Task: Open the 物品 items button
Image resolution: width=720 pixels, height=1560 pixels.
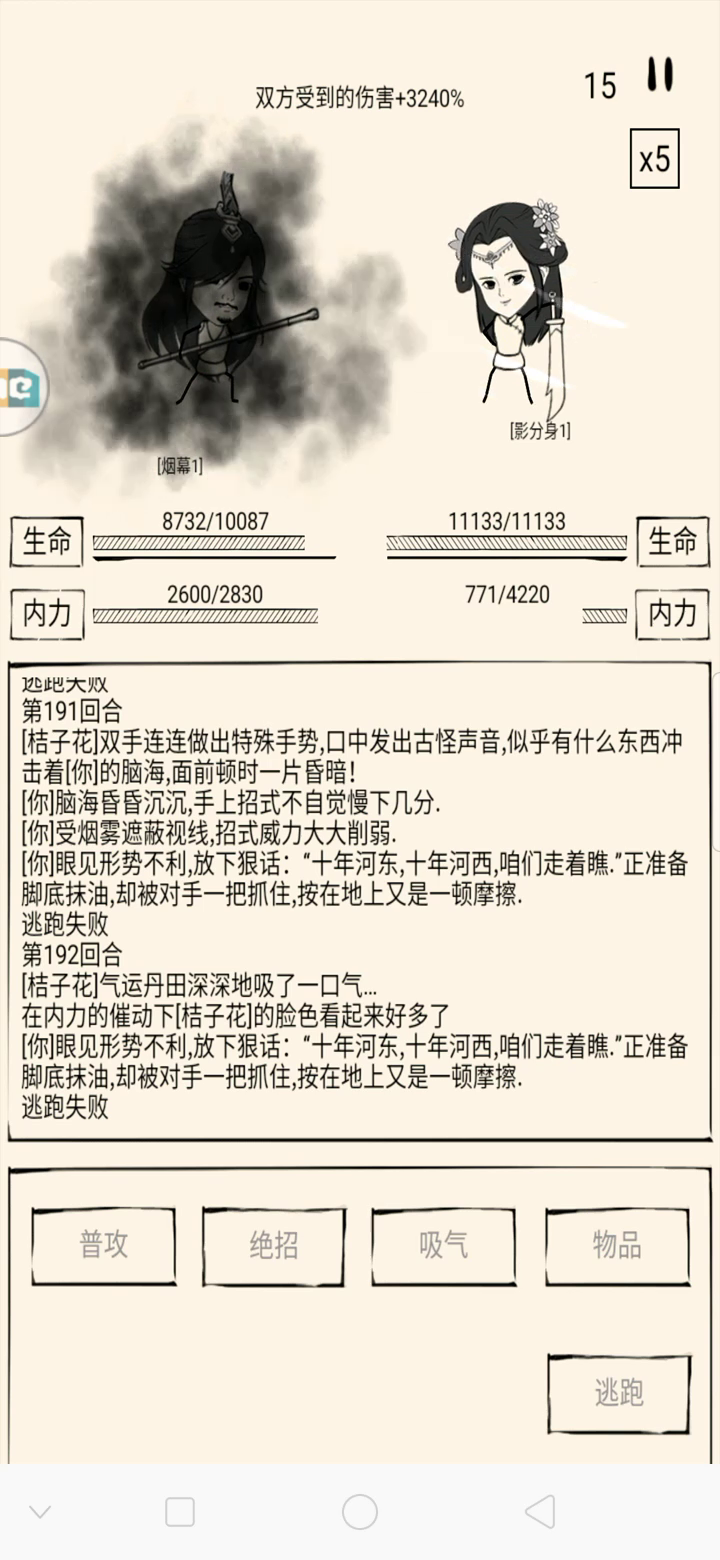Action: [x=617, y=1246]
